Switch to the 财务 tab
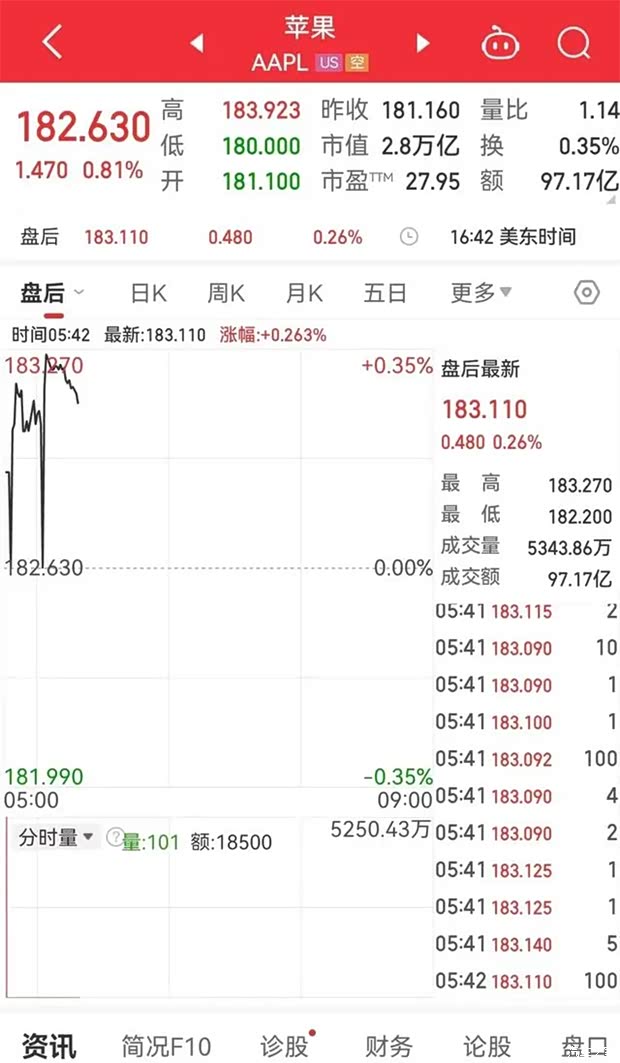The width and height of the screenshot is (620, 1063). (x=388, y=1046)
